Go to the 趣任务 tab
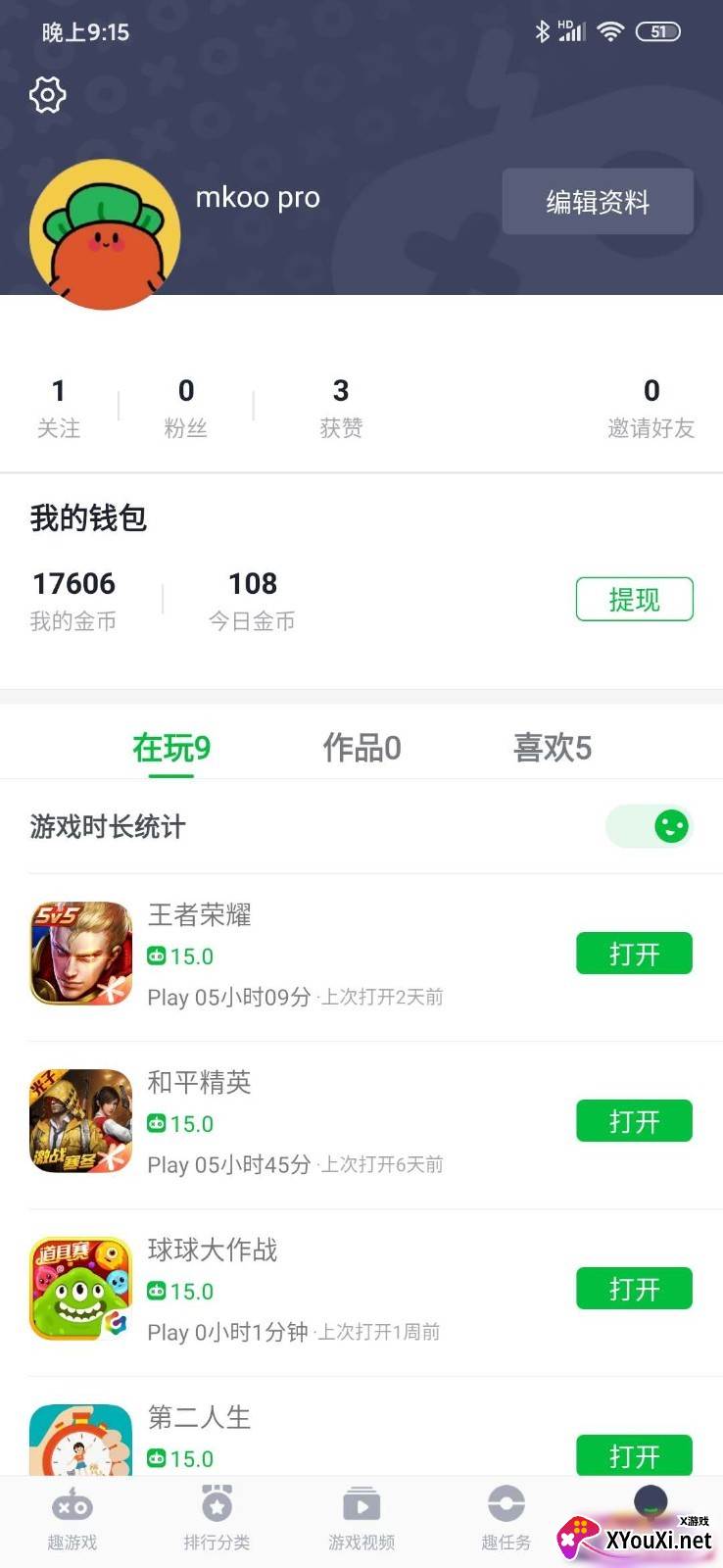 point(506,1520)
